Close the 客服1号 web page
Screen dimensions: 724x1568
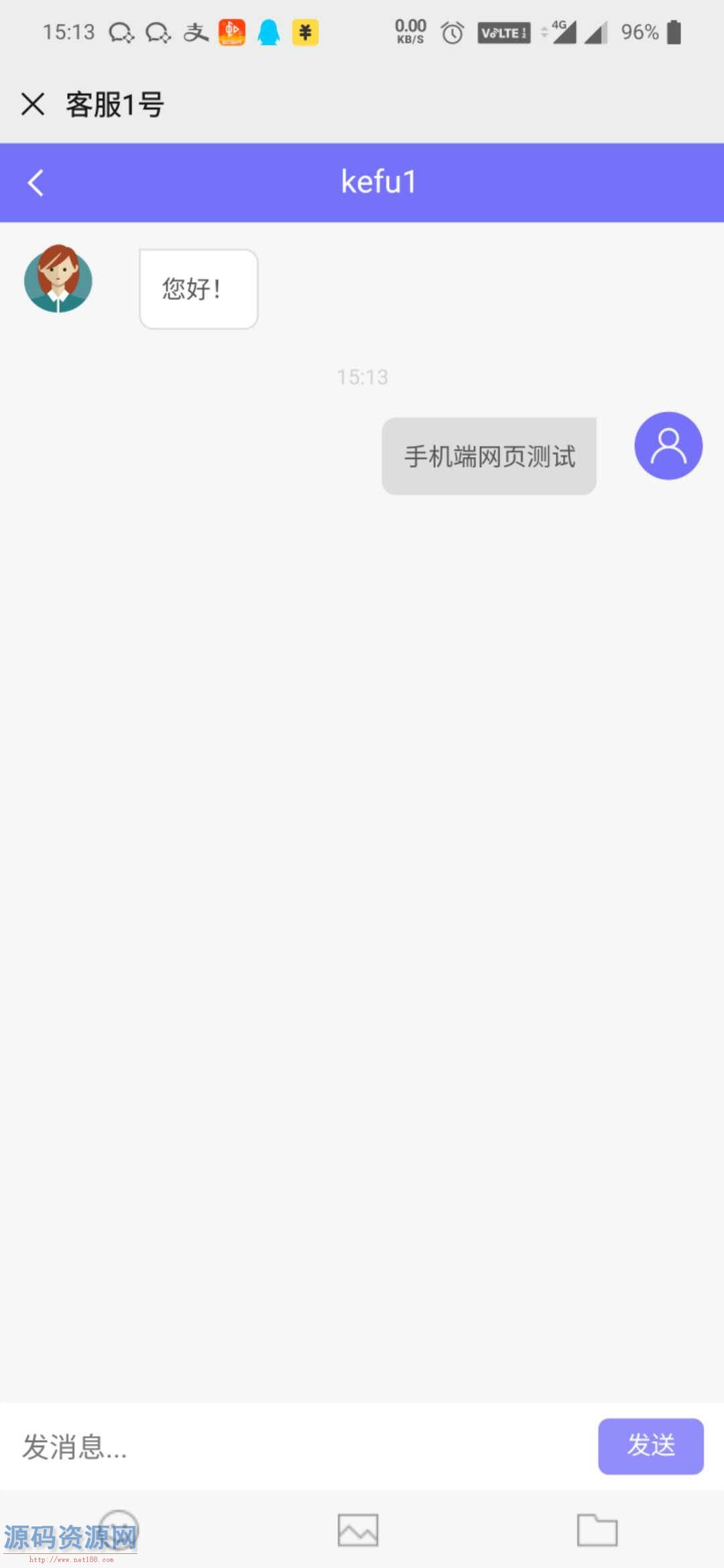click(32, 105)
